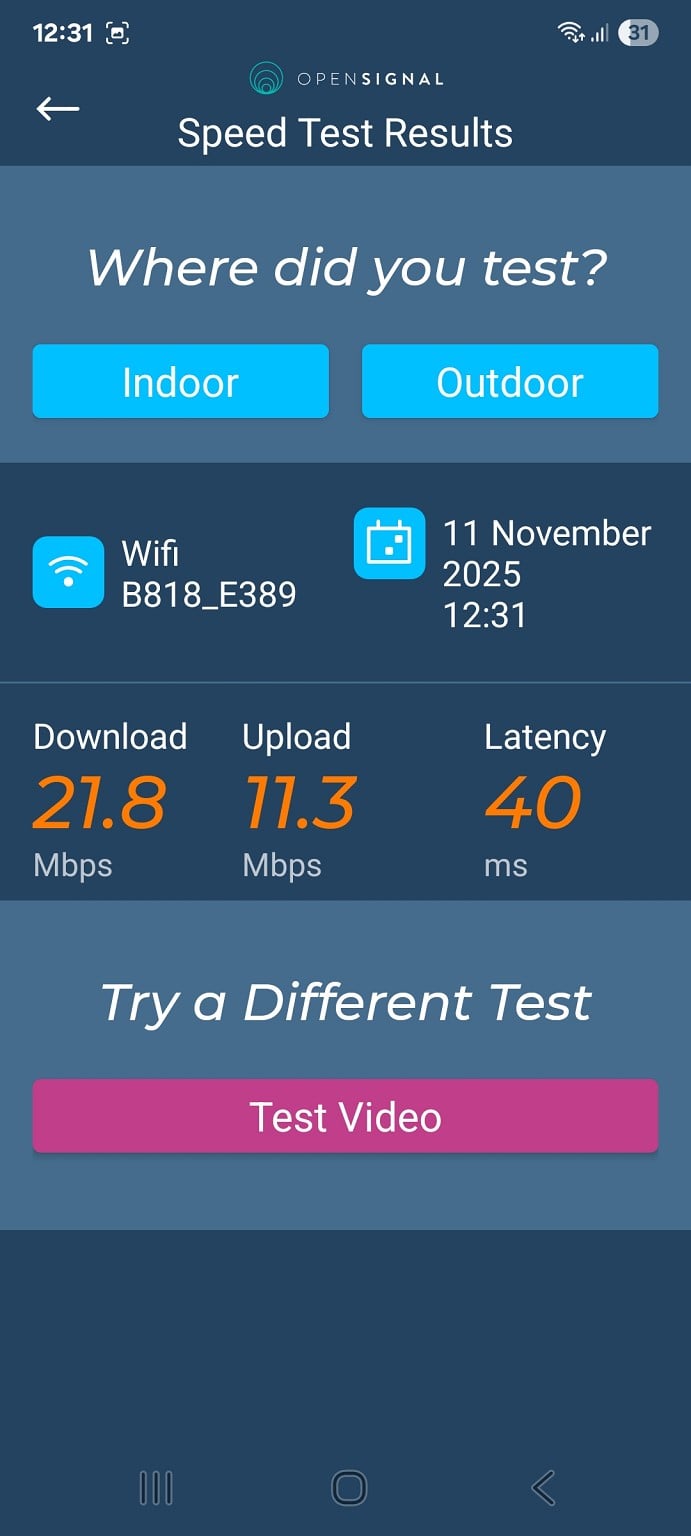Open recent apps from the navigation bar

156,1488
